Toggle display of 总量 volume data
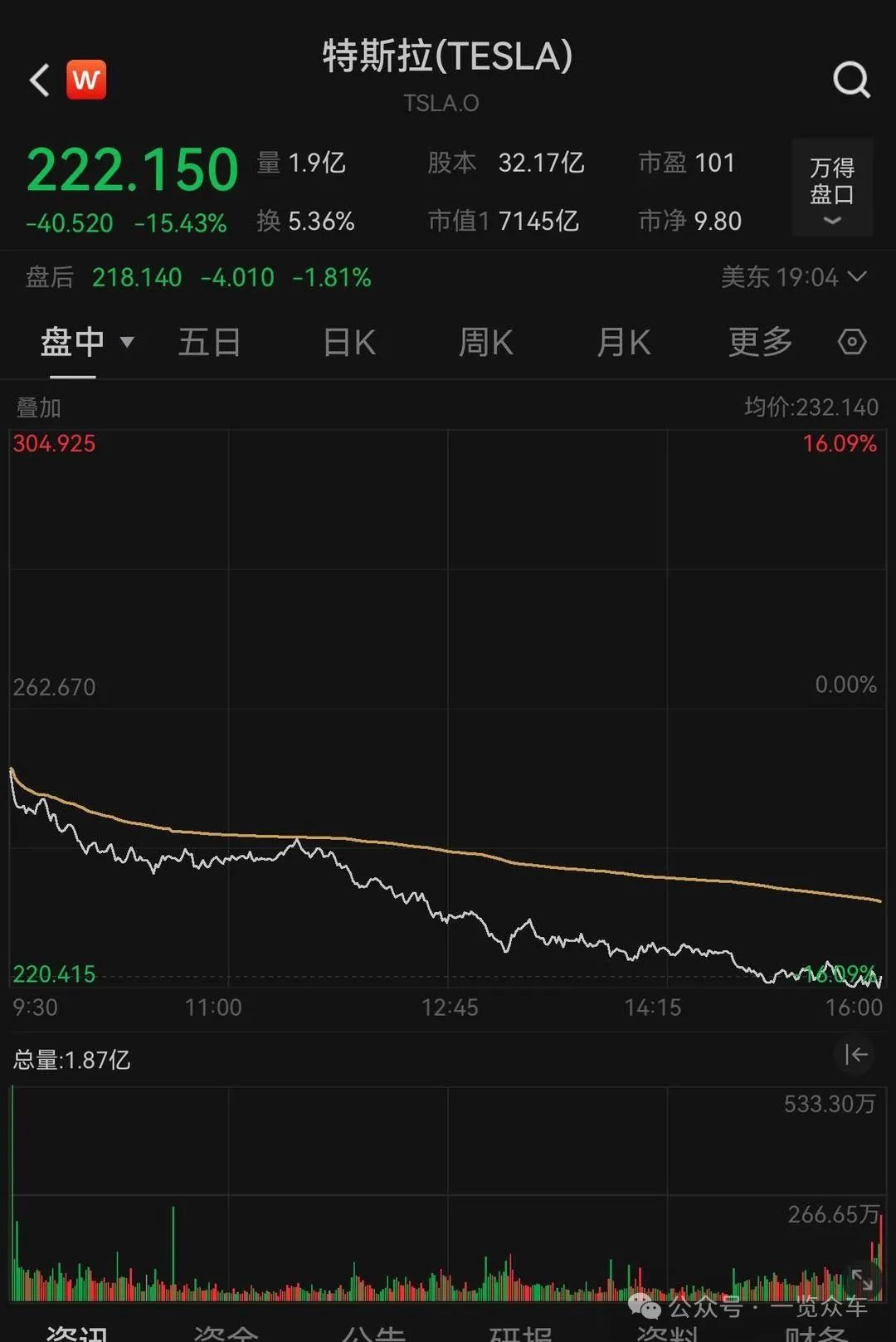 [71, 1059]
